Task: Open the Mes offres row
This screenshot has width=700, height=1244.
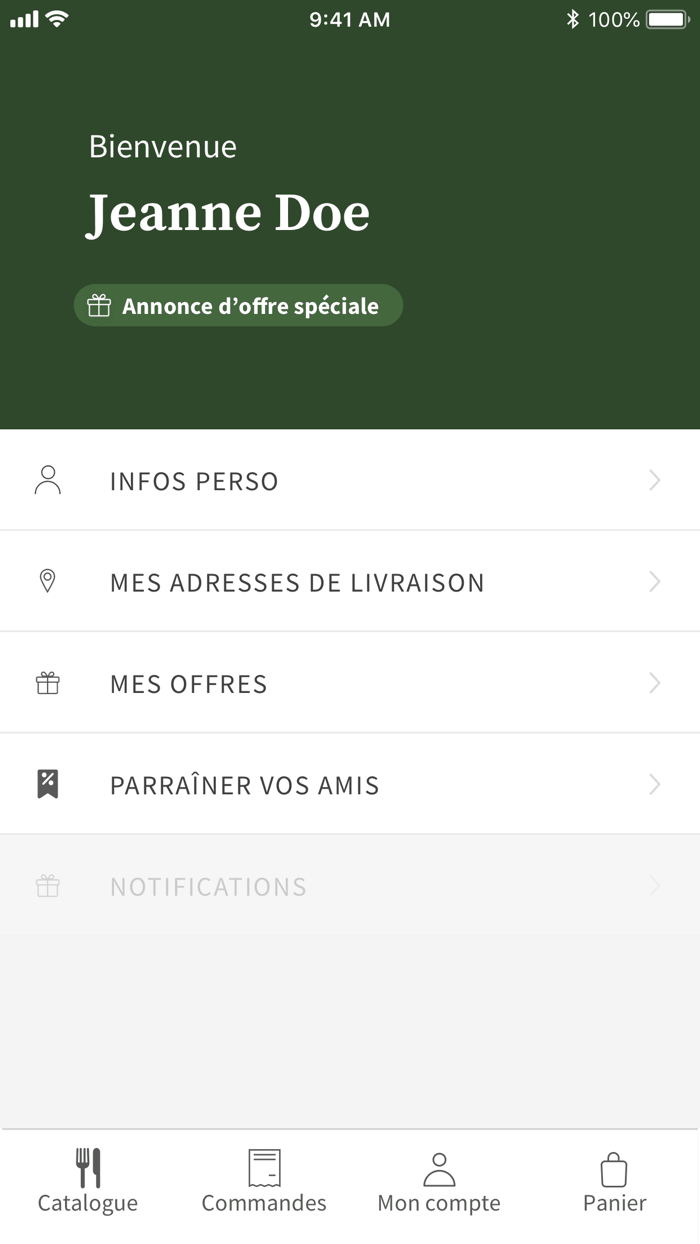Action: [x=350, y=684]
